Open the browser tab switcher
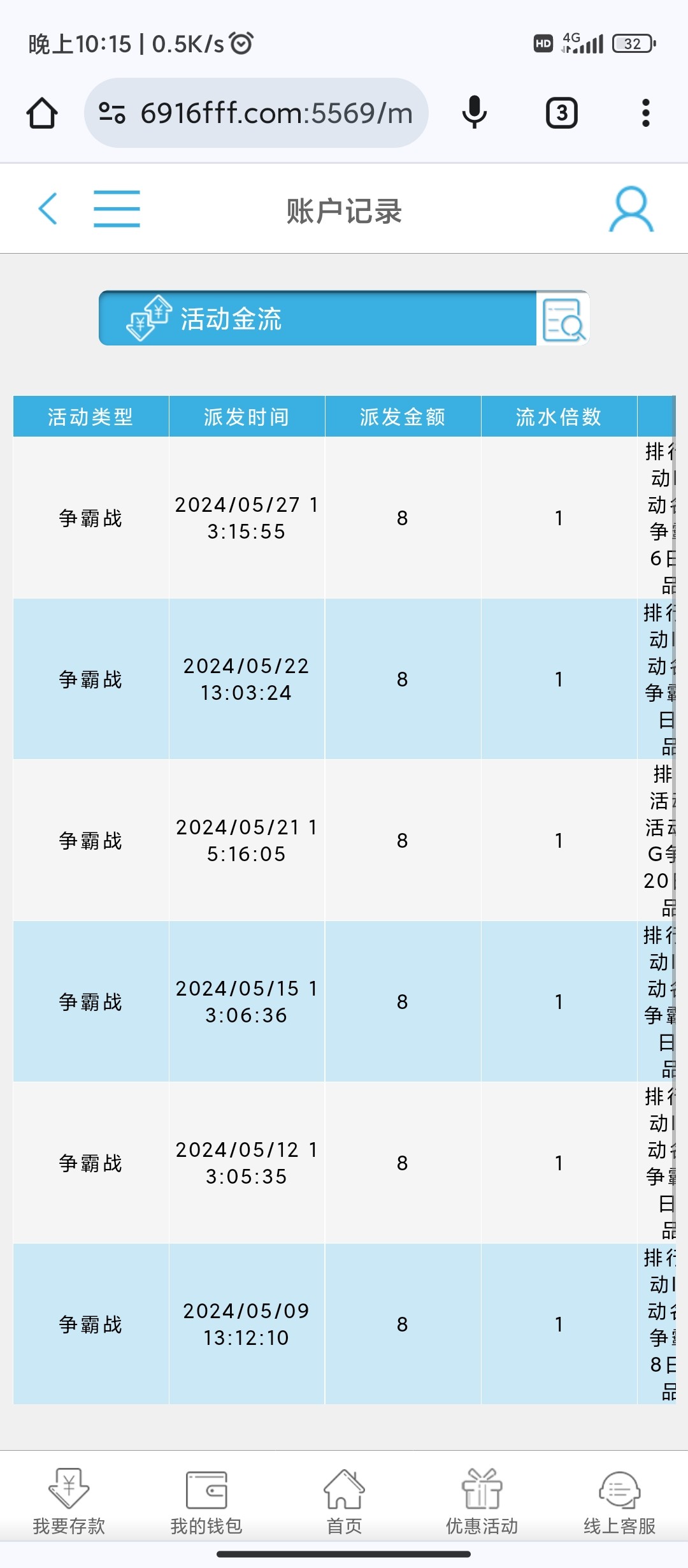 click(x=561, y=113)
